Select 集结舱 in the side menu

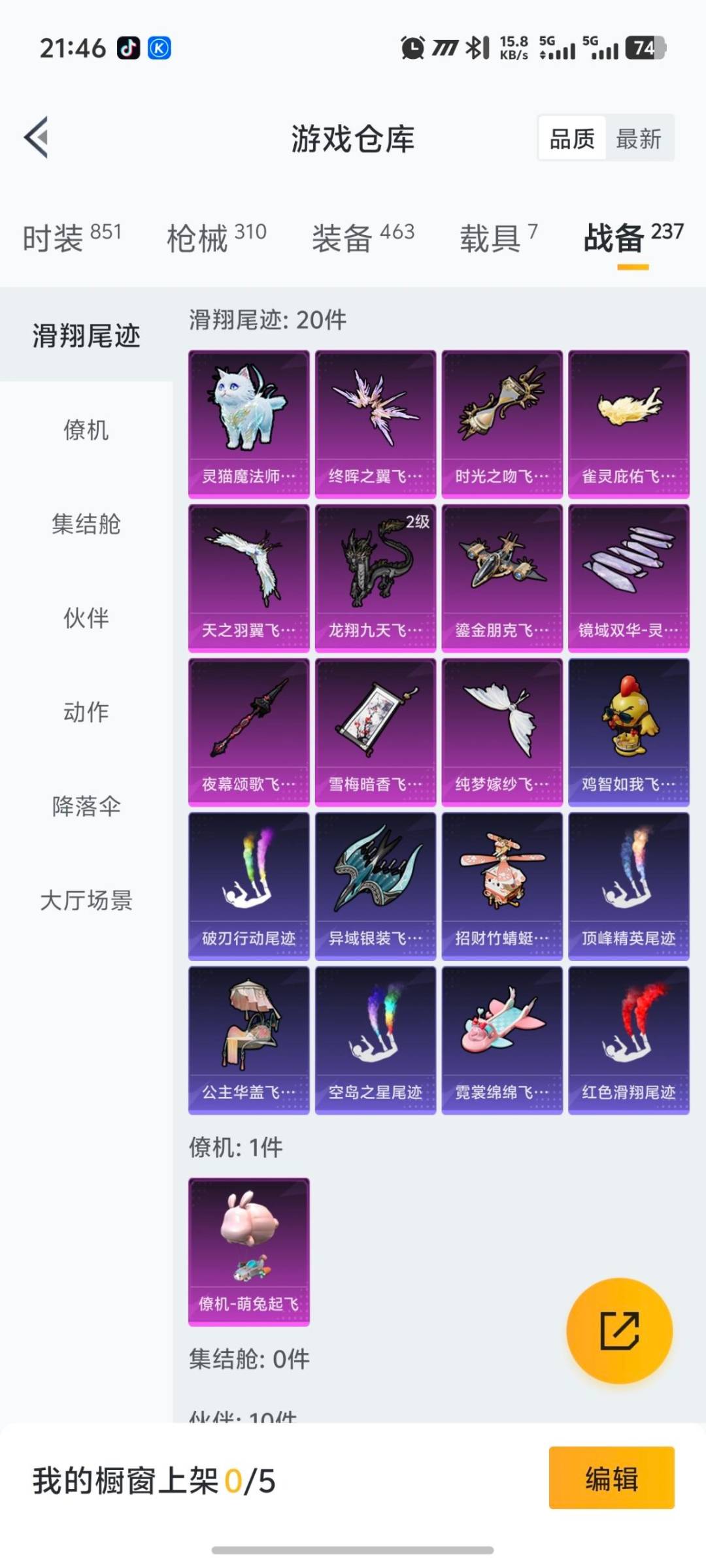click(x=86, y=524)
